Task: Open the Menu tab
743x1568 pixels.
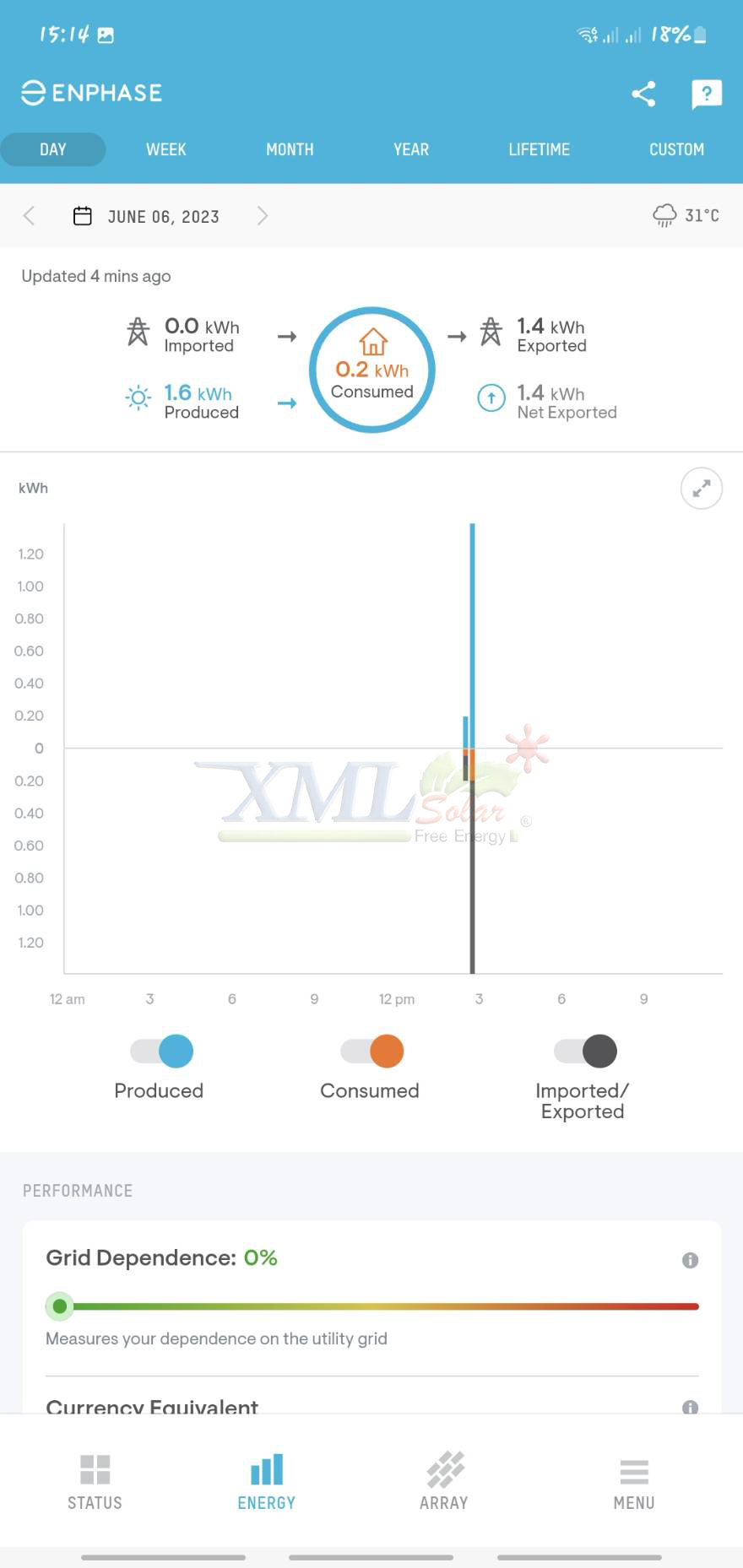Action: click(x=634, y=1482)
